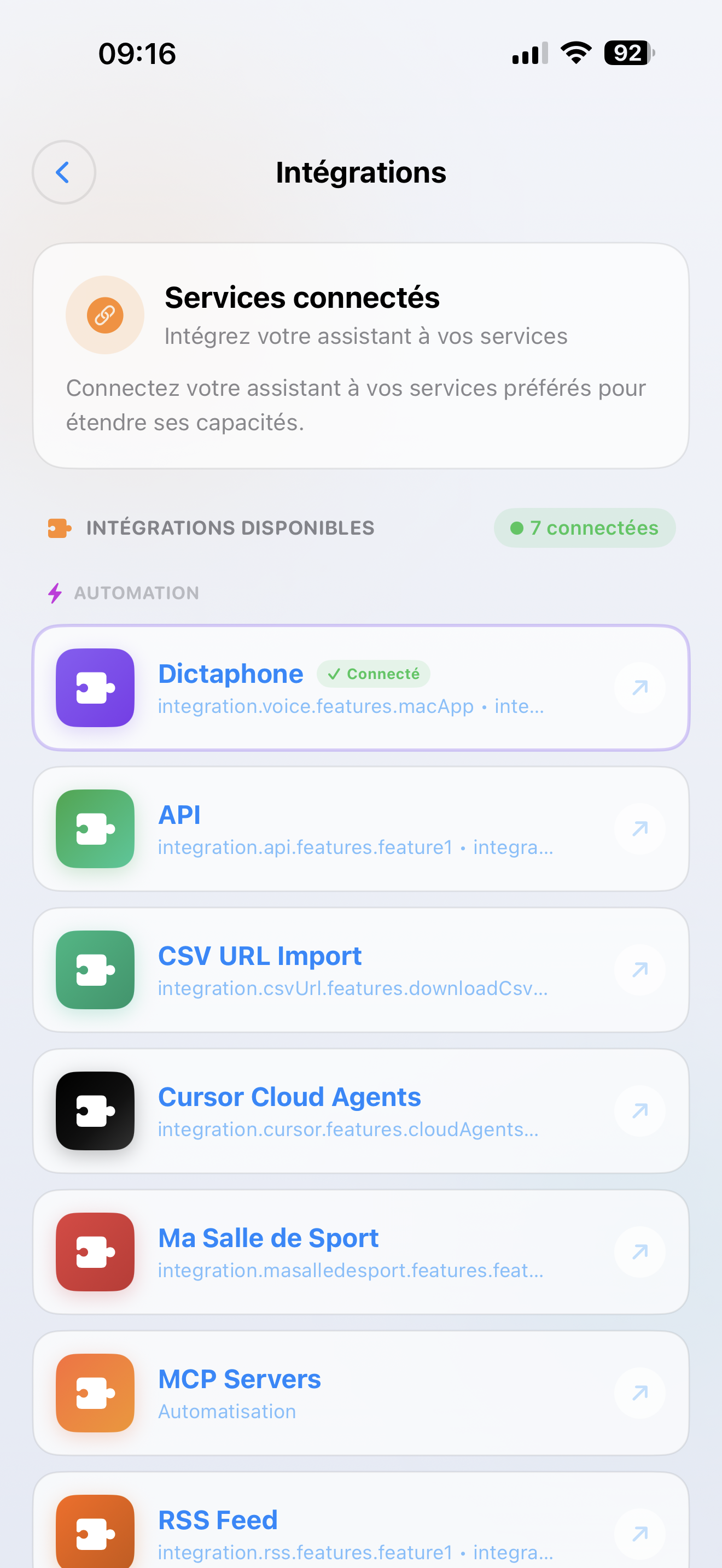Viewport: 722px width, 1568px height.
Task: Select the Intégrations screen title
Action: [361, 172]
